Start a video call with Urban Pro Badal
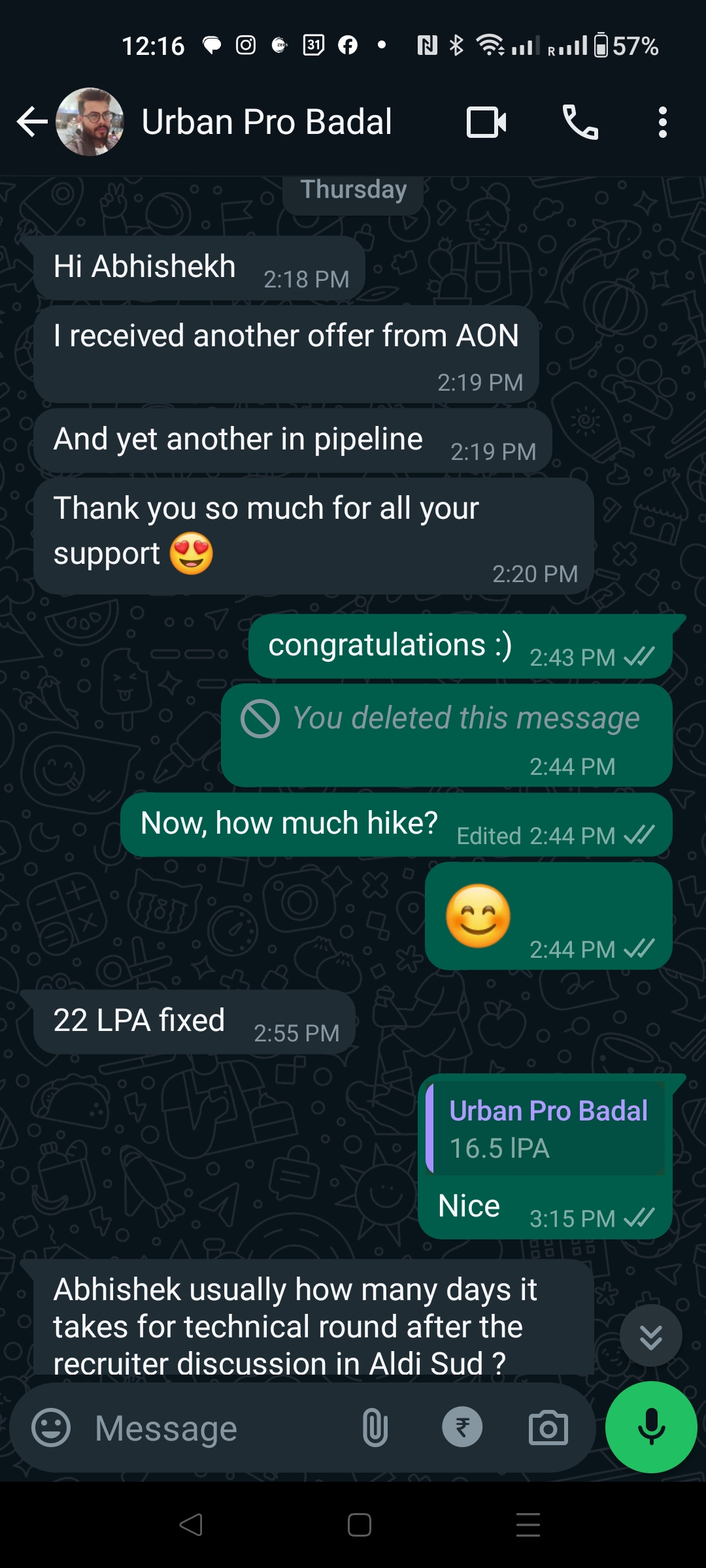The width and height of the screenshot is (706, 1568). (485, 121)
